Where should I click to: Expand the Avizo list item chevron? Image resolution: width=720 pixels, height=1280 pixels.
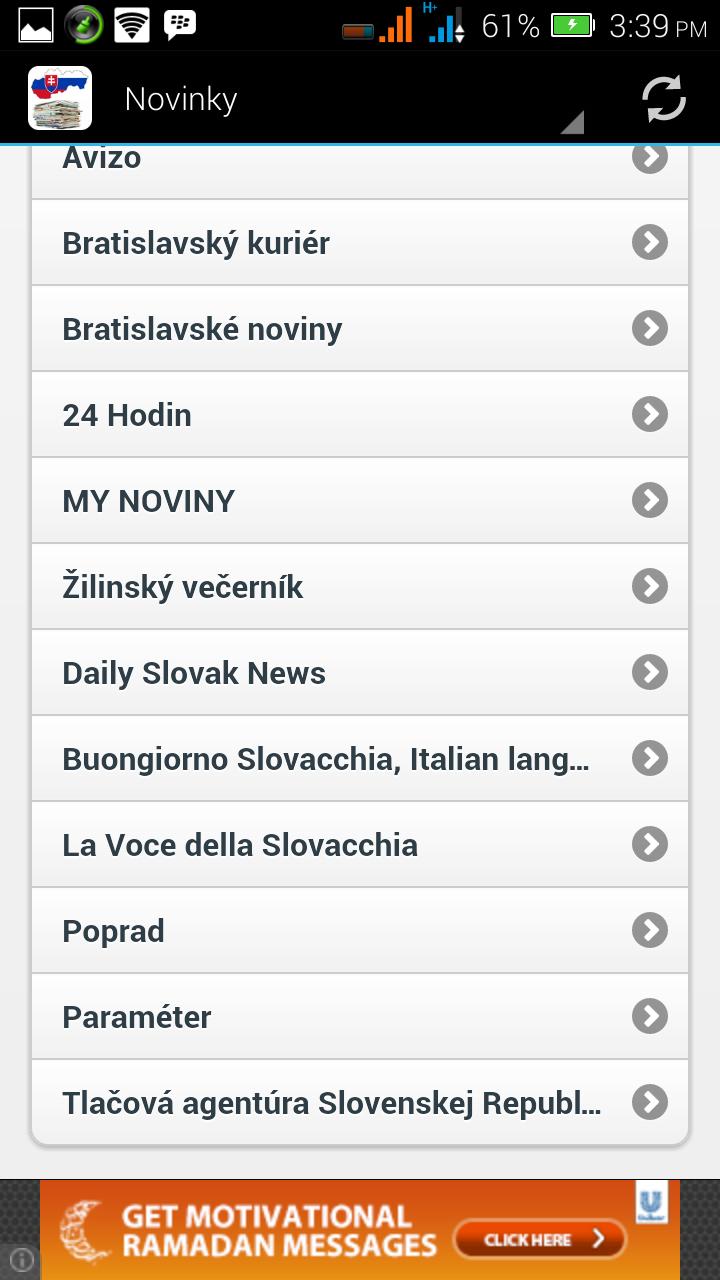point(650,156)
